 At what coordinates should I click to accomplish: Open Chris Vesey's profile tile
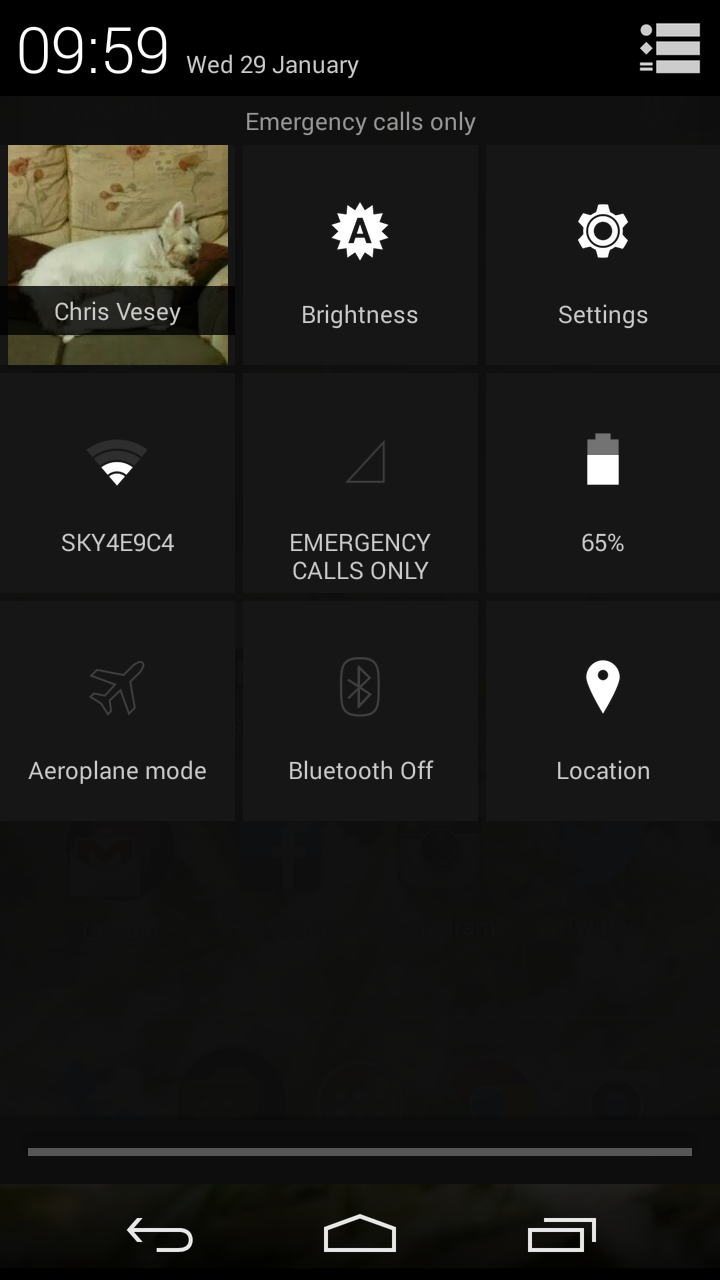click(118, 255)
